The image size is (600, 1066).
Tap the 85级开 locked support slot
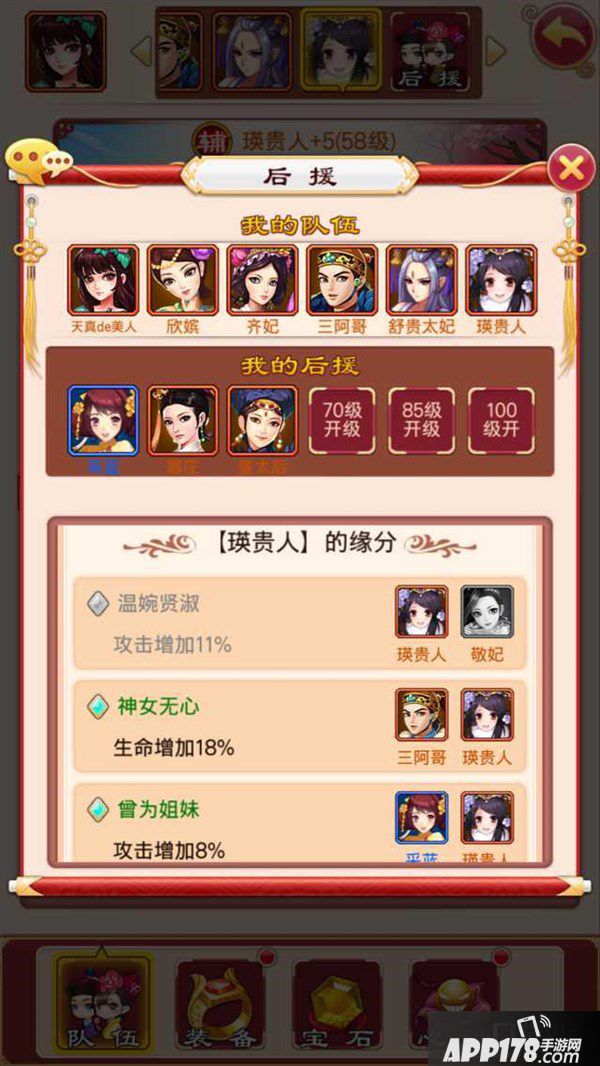coord(421,421)
